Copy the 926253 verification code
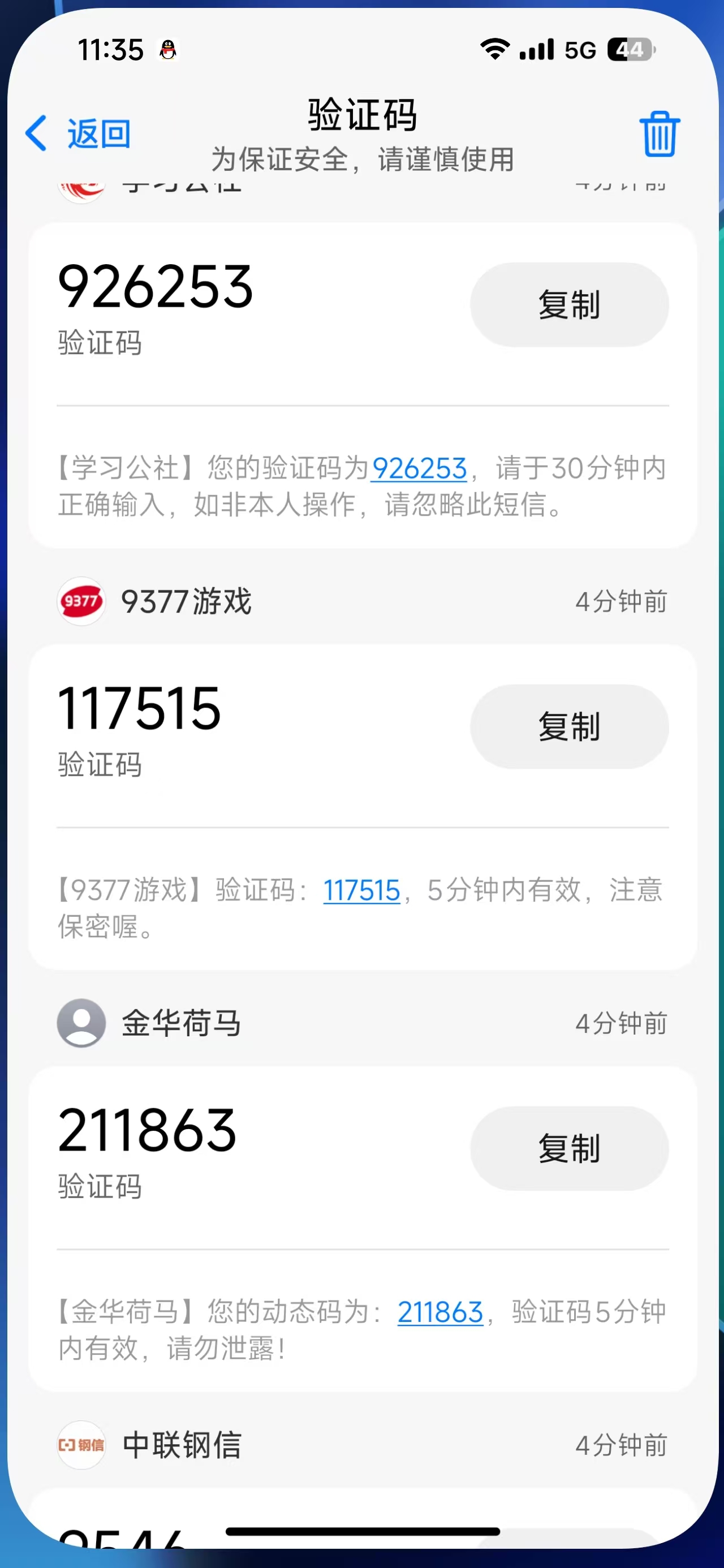724x1568 pixels. tap(570, 304)
